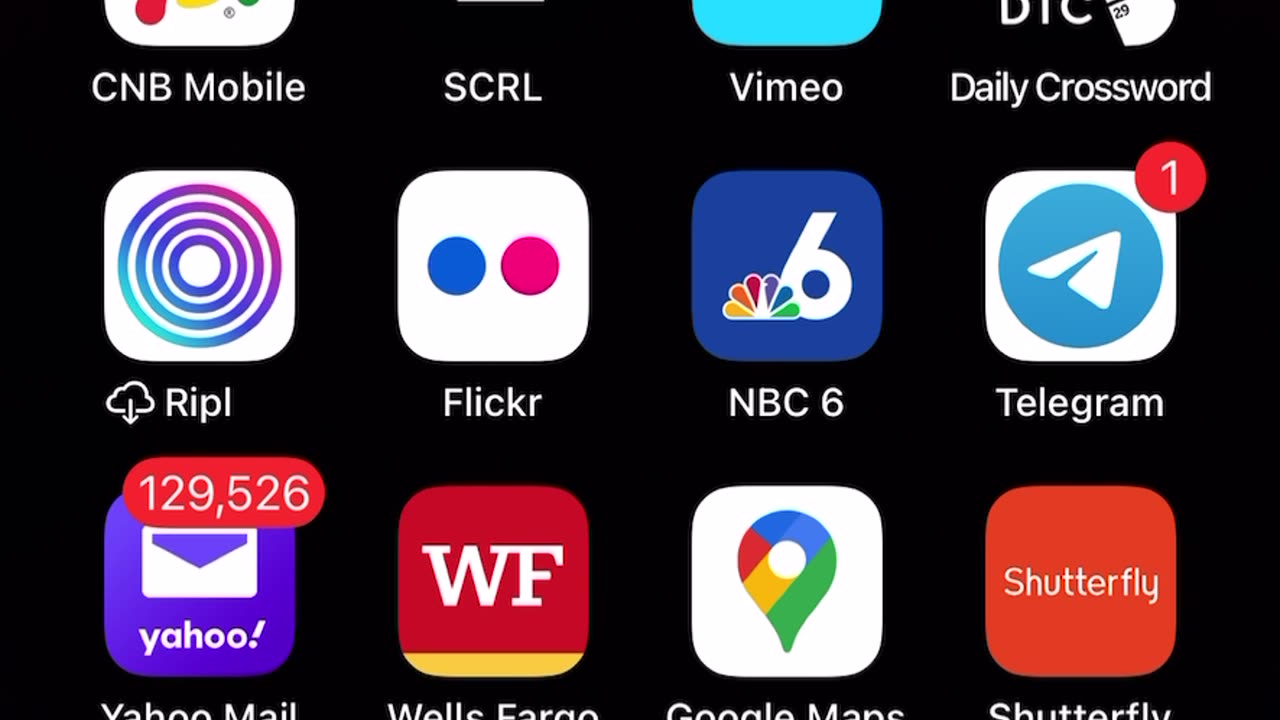The height and width of the screenshot is (720, 1280).
Task: Launch the Shutterfly app
Action: [1080, 582]
